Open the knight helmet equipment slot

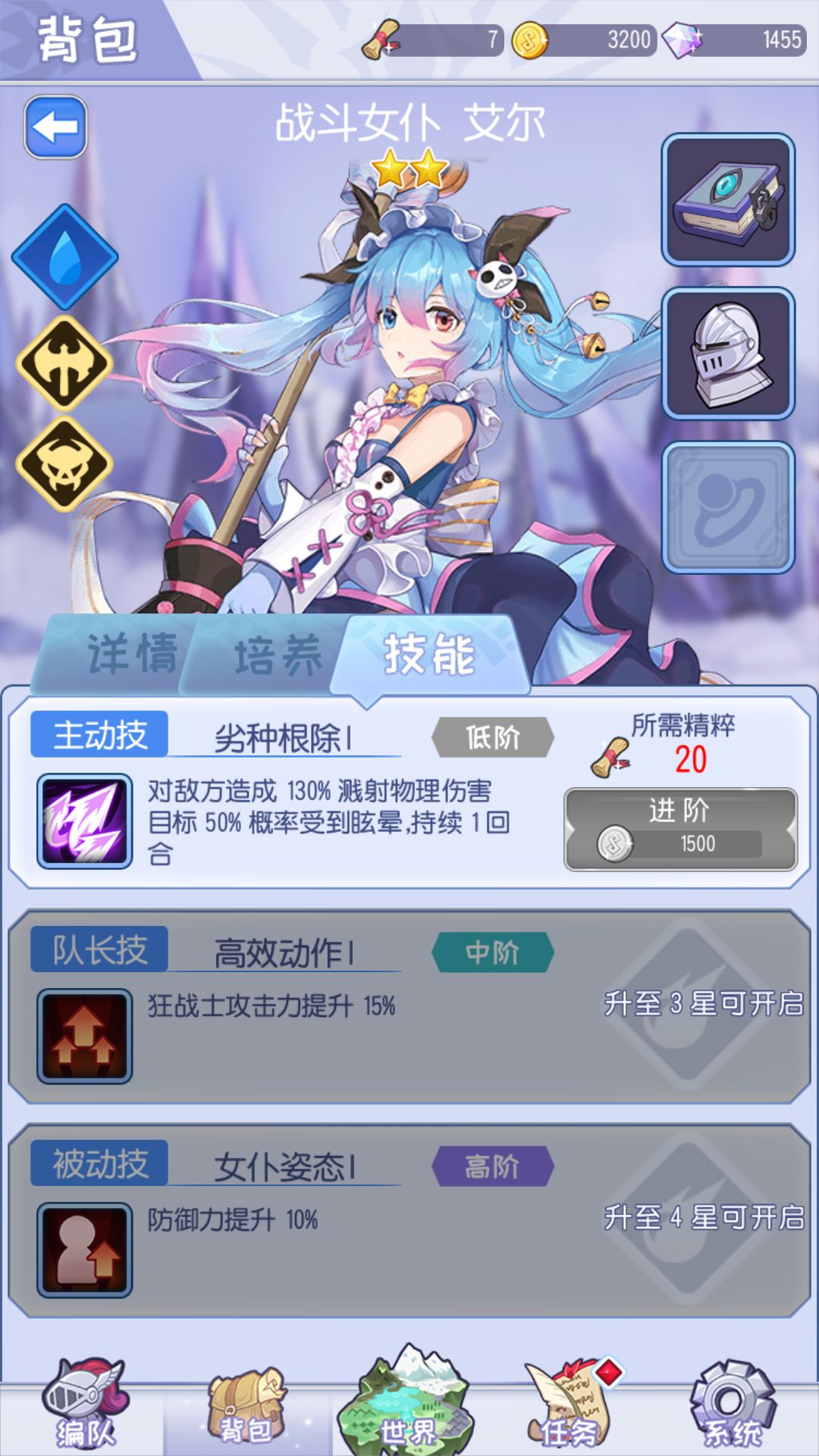click(728, 349)
